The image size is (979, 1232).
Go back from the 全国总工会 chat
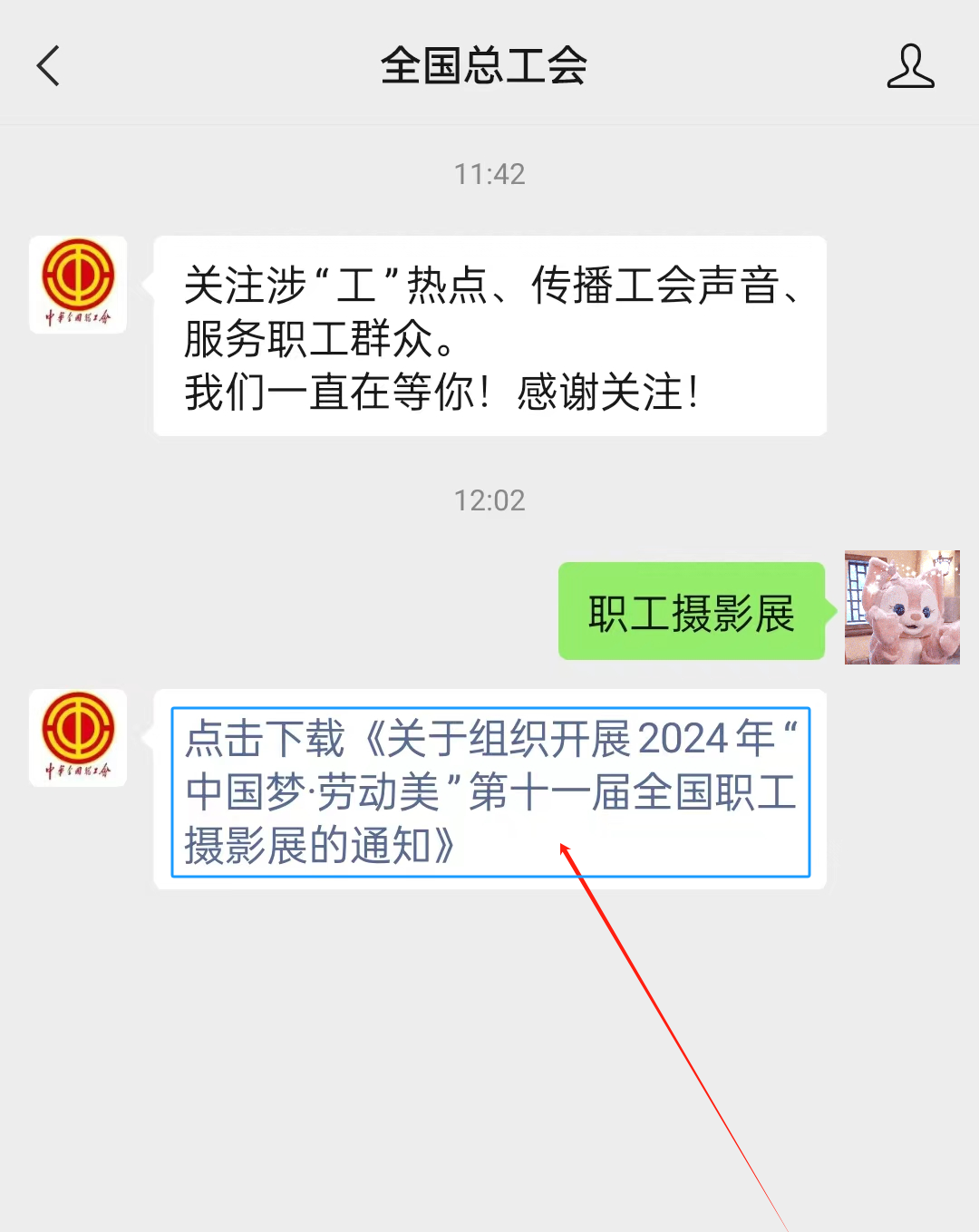click(49, 66)
